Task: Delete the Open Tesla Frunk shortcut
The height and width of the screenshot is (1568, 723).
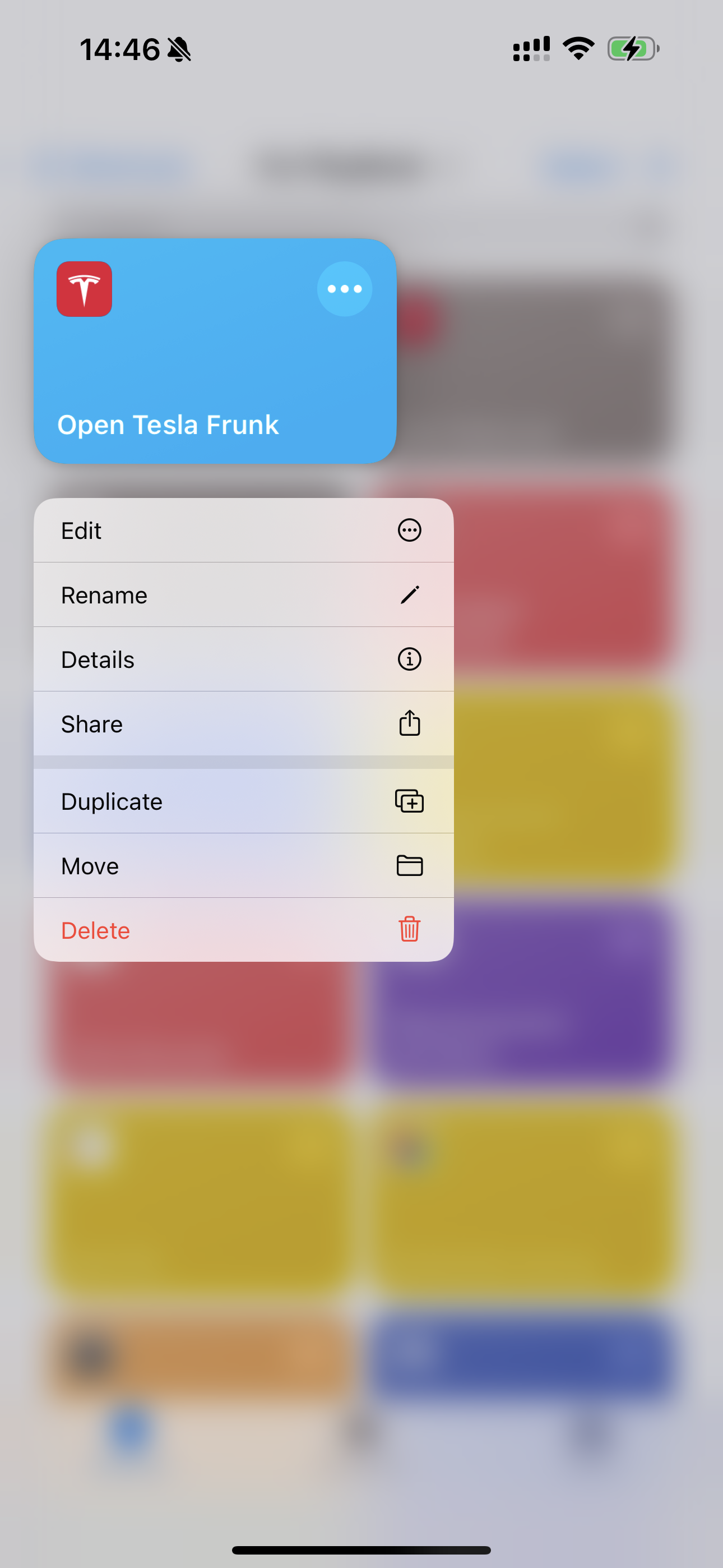Action: click(243, 930)
